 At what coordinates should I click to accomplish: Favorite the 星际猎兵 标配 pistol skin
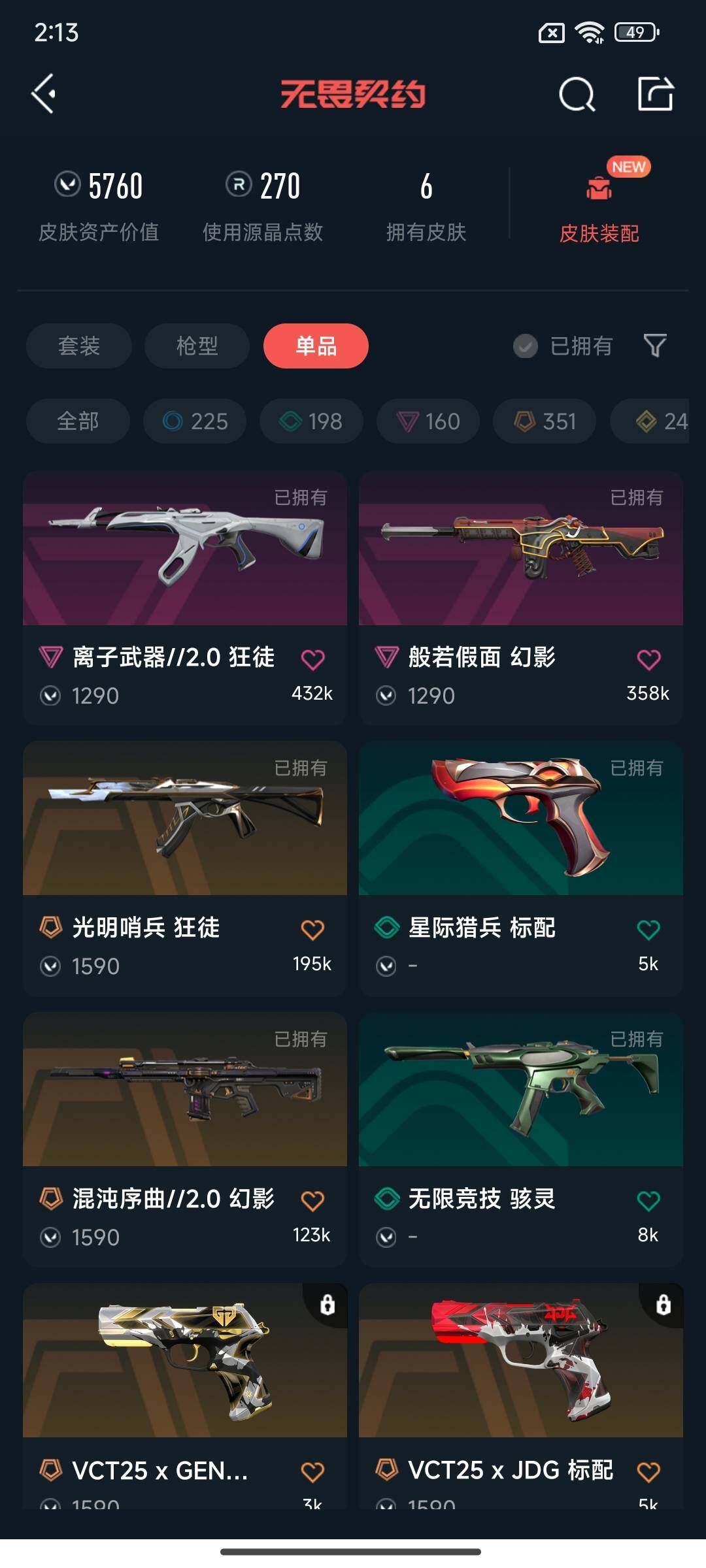648,931
